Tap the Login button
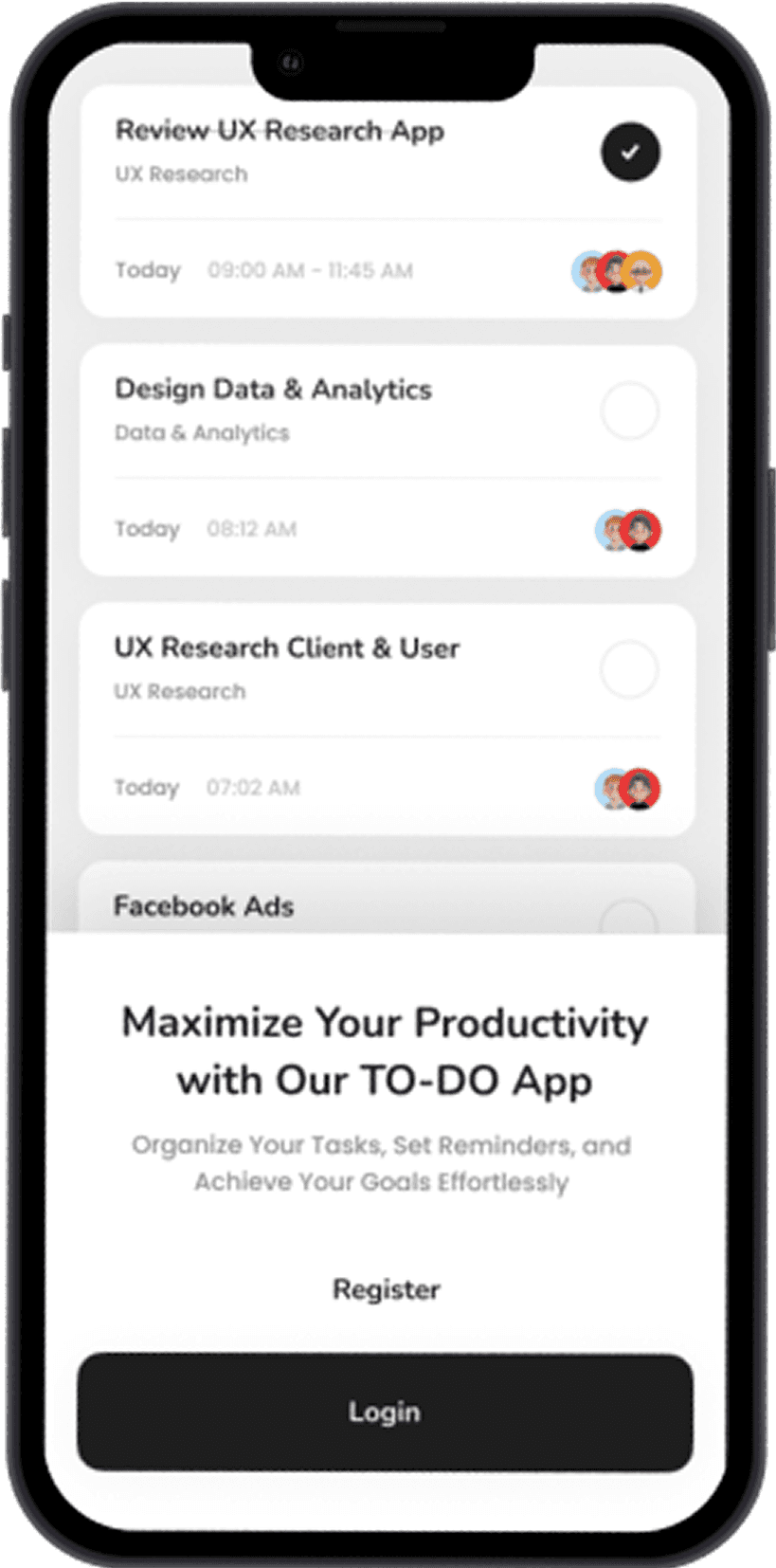Image resolution: width=776 pixels, height=1568 pixels. [385, 1412]
